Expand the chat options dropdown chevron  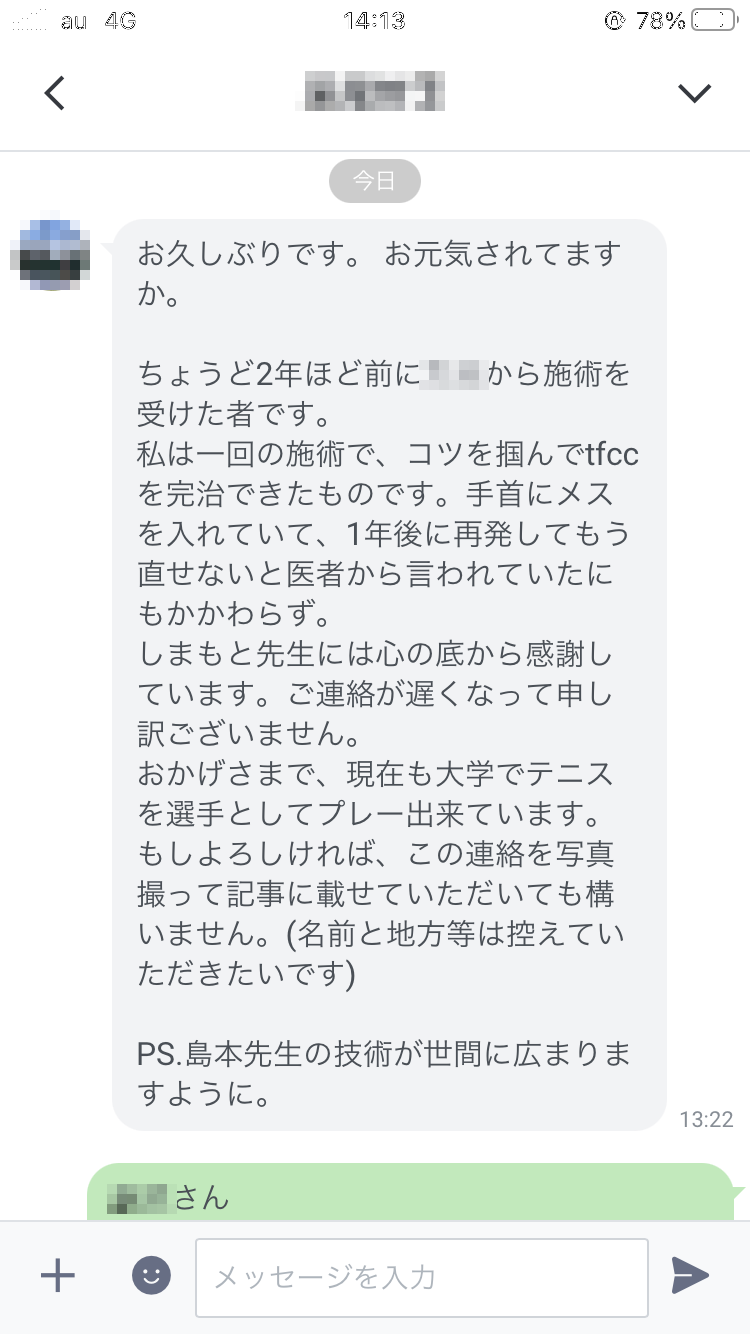point(694,93)
